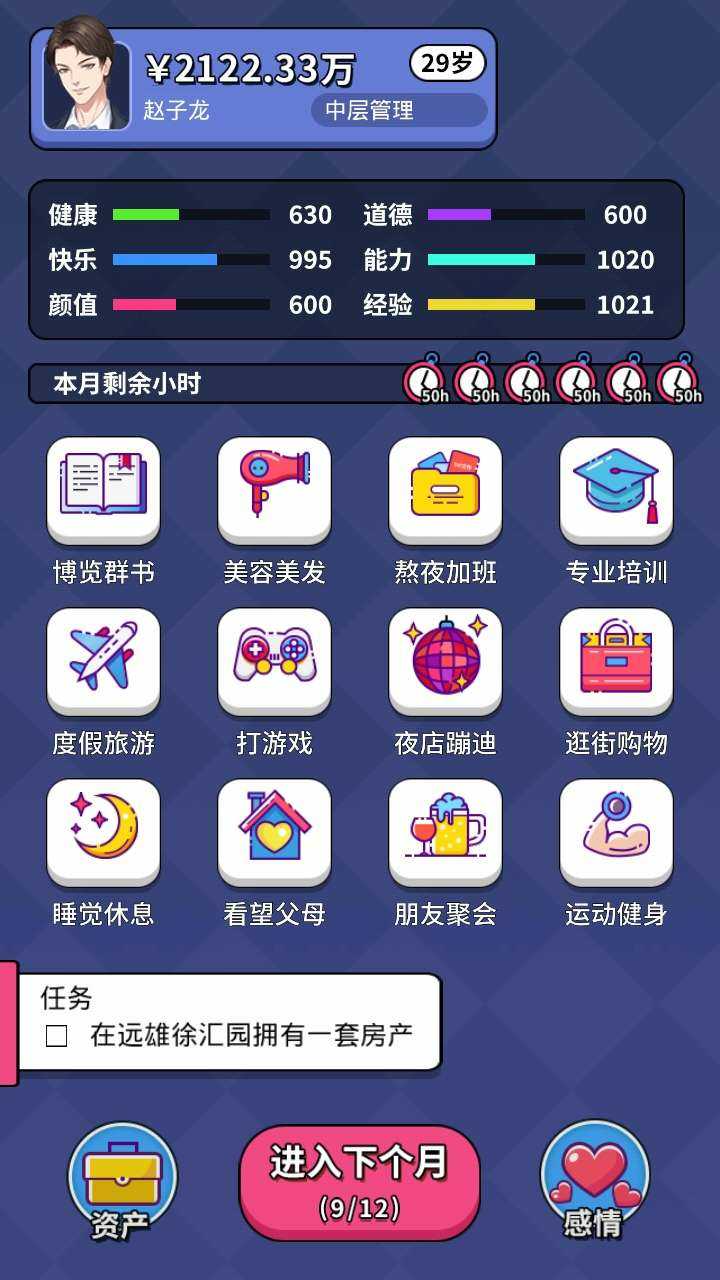Choose the 夜店蹦迪 nightclub activity
Image resolution: width=720 pixels, height=1280 pixels.
(445, 660)
